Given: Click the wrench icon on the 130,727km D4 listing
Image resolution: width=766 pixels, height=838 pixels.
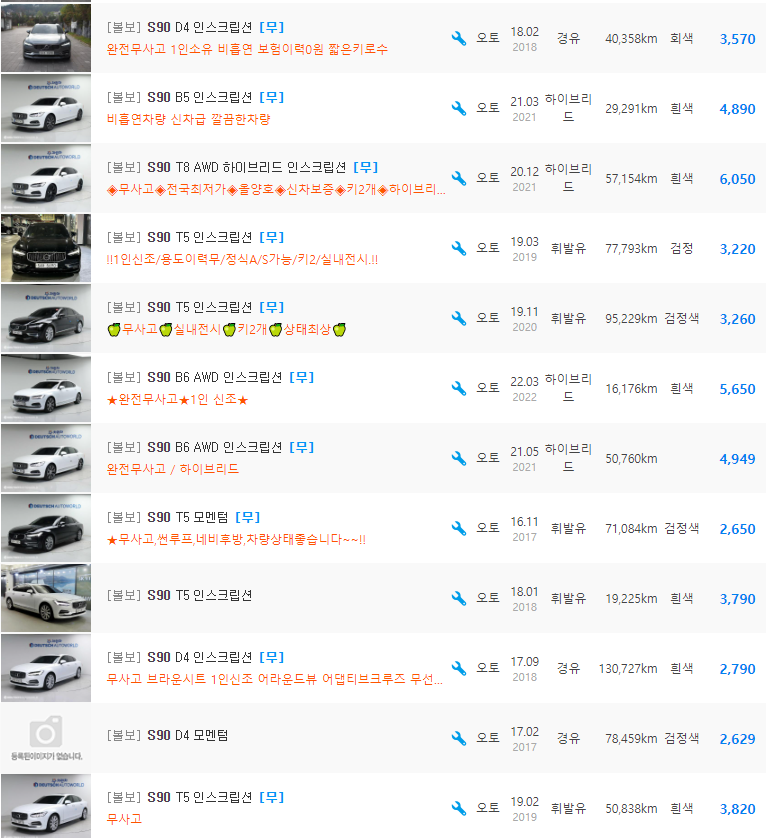Looking at the screenshot, I should pyautogui.click(x=458, y=668).
